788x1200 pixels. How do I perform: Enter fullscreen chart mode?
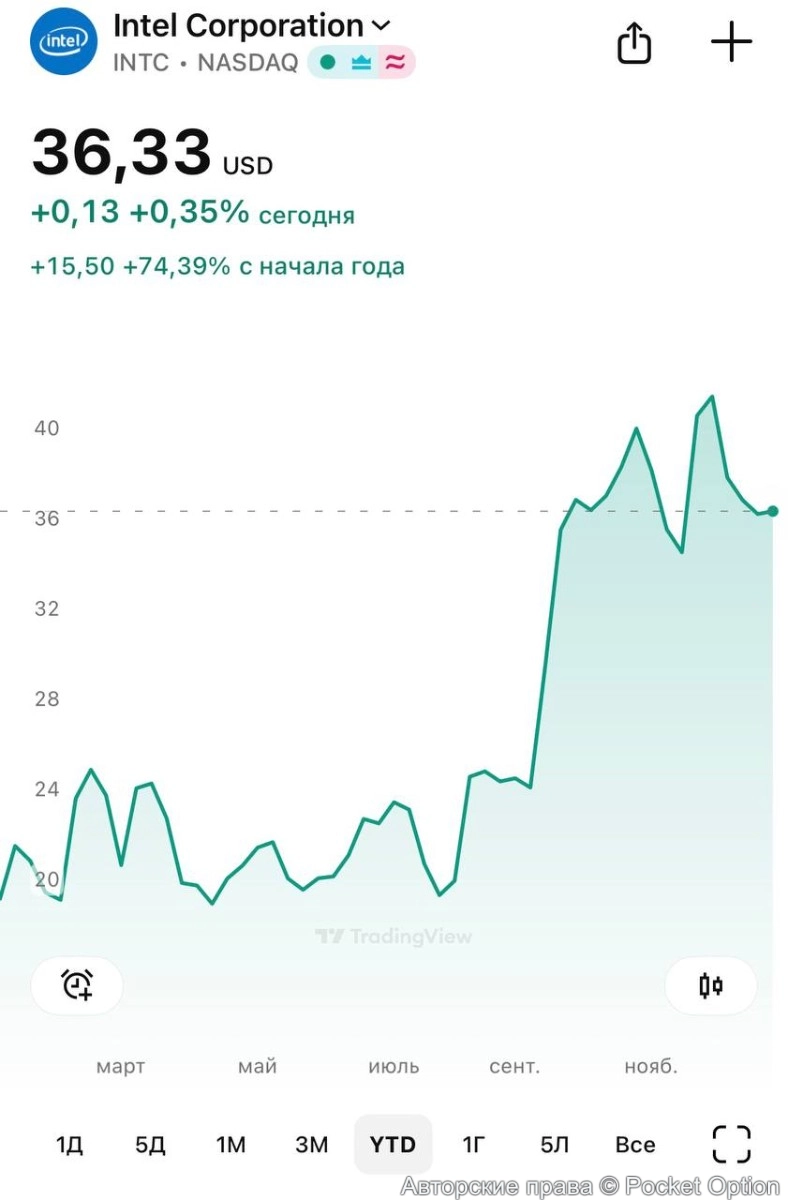pos(731,1143)
